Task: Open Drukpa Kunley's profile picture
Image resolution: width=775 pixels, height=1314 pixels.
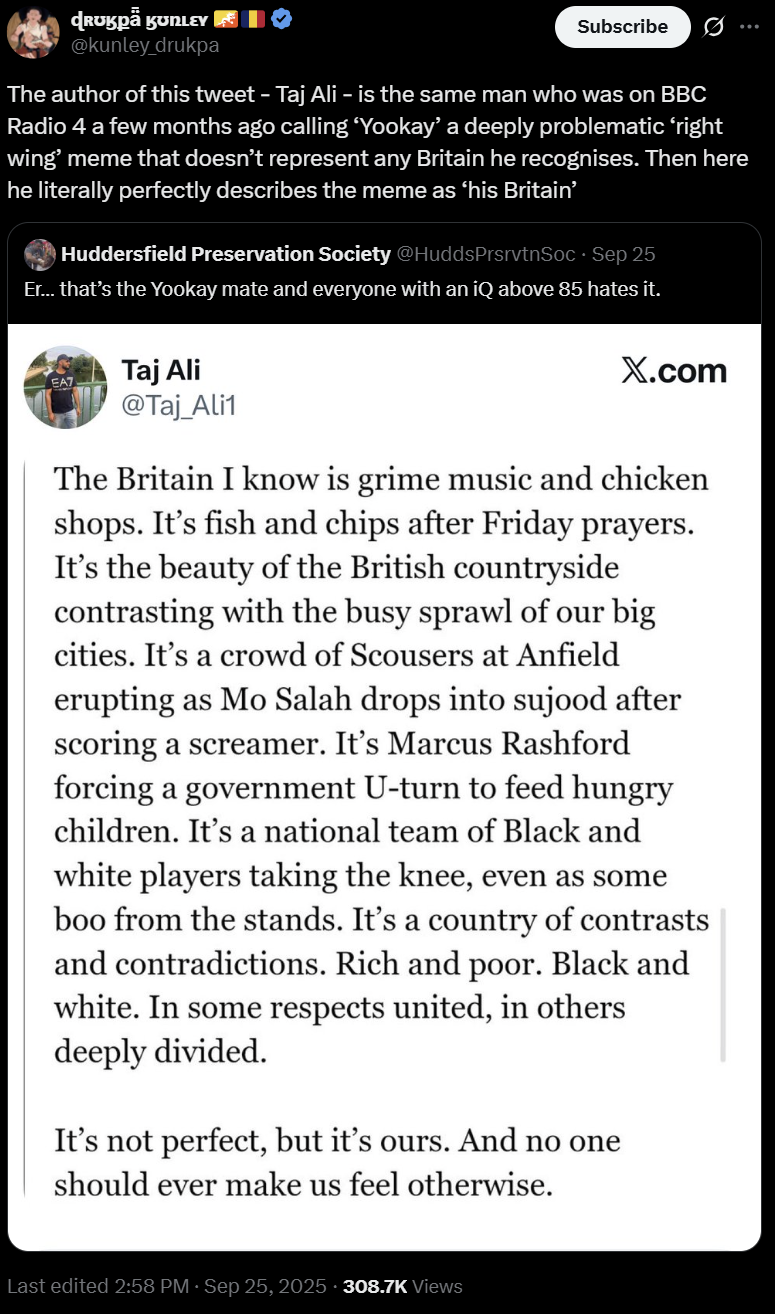Action: pos(33,32)
